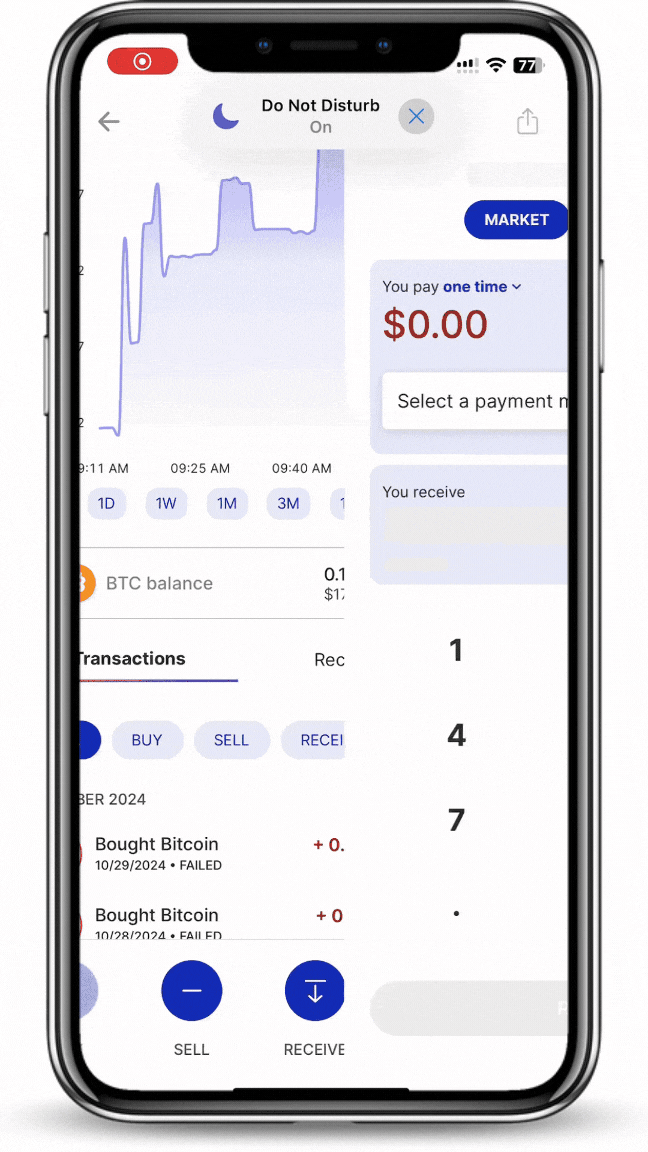648x1152 pixels.
Task: Expand the 'one time' frequency dropdown
Action: click(x=483, y=287)
